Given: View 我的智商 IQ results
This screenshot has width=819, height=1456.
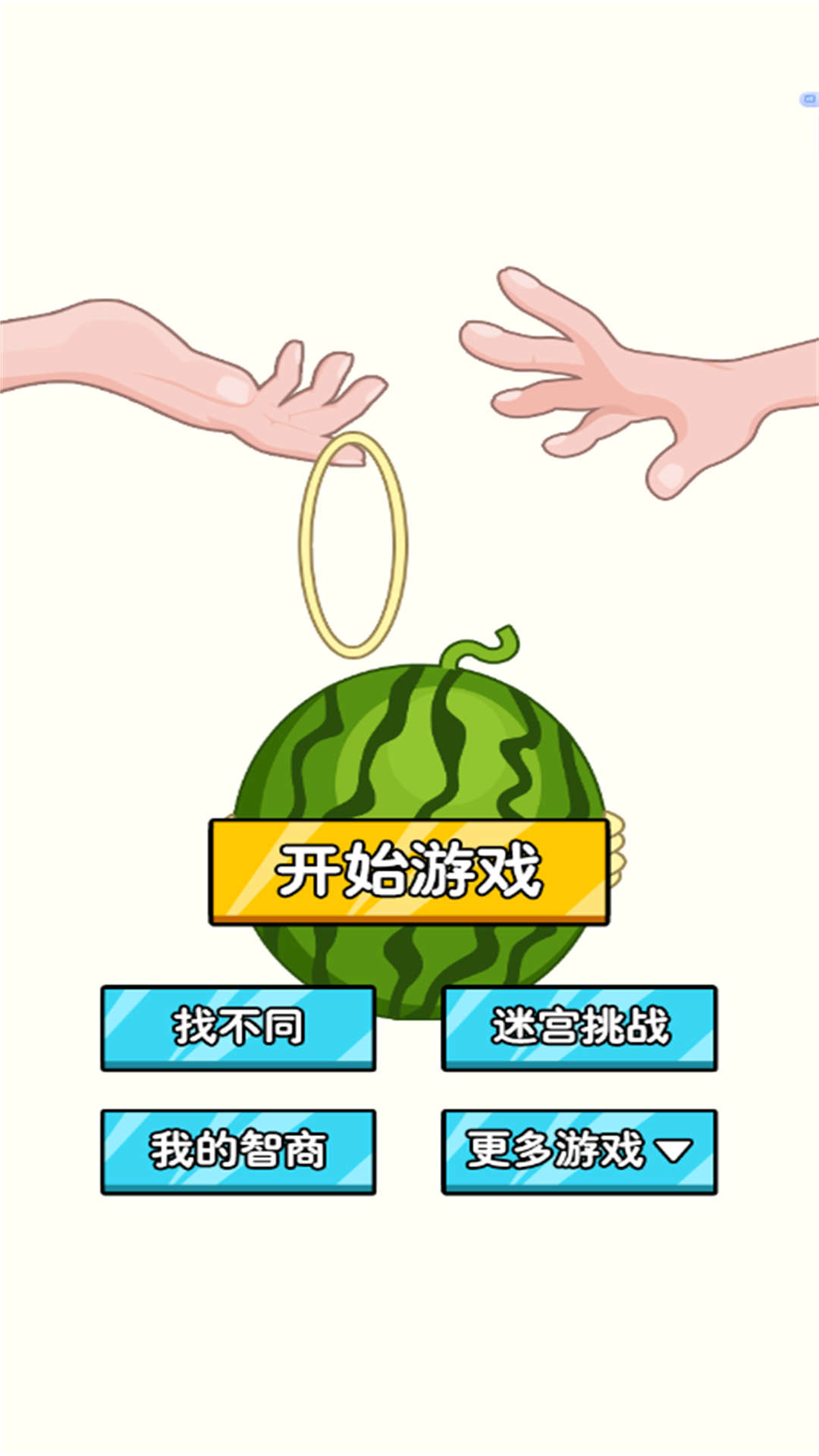Looking at the screenshot, I should (x=238, y=1151).
